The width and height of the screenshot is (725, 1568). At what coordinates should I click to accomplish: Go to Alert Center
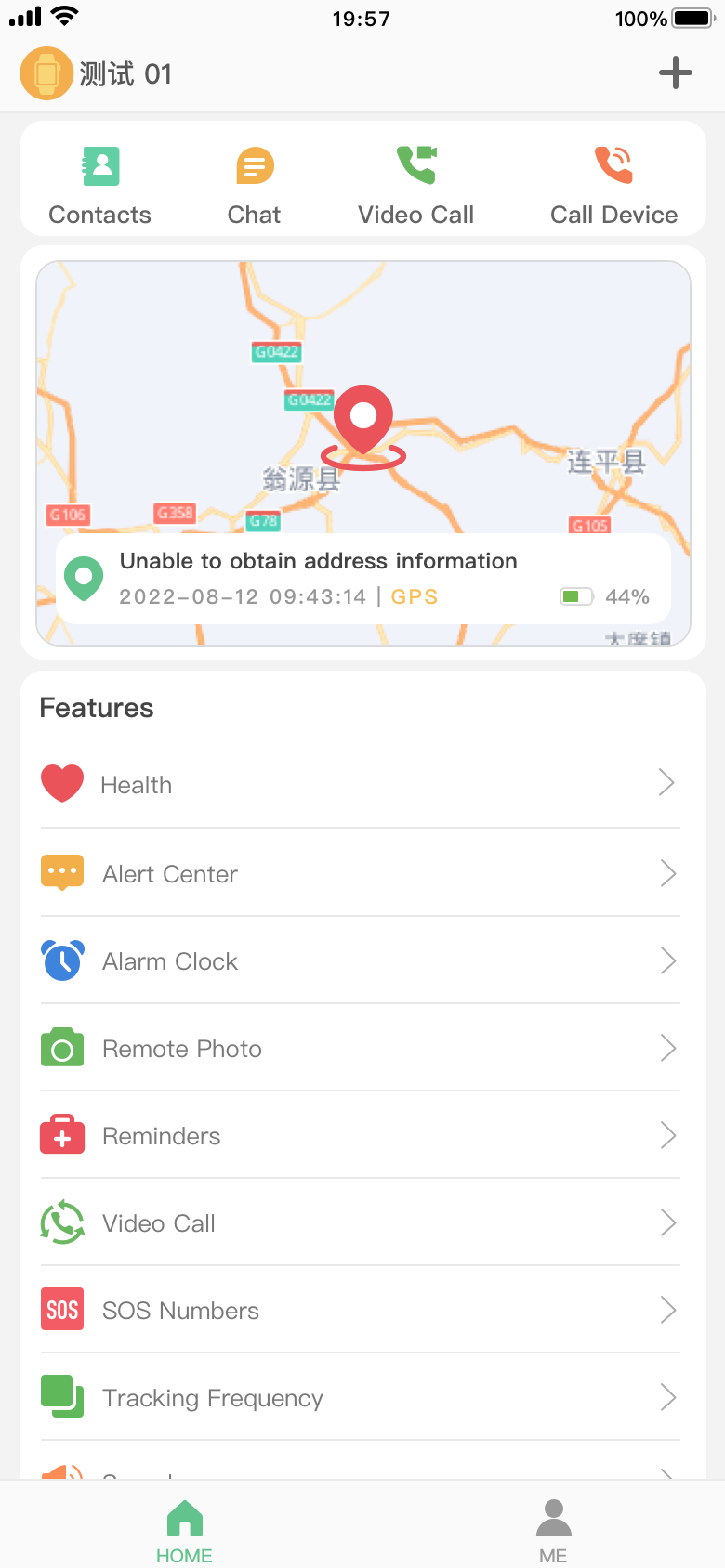pyautogui.click(x=361, y=873)
